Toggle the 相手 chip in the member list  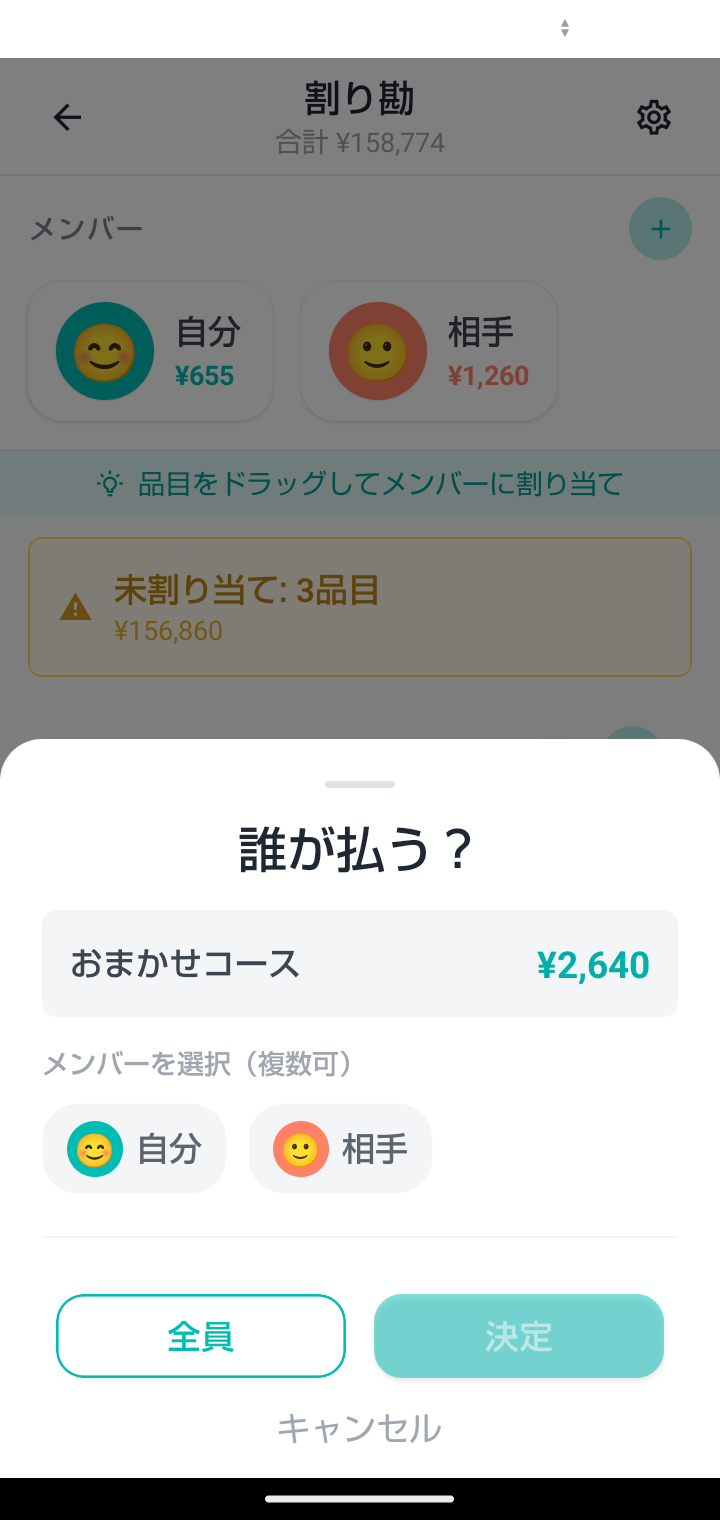tap(340, 1148)
